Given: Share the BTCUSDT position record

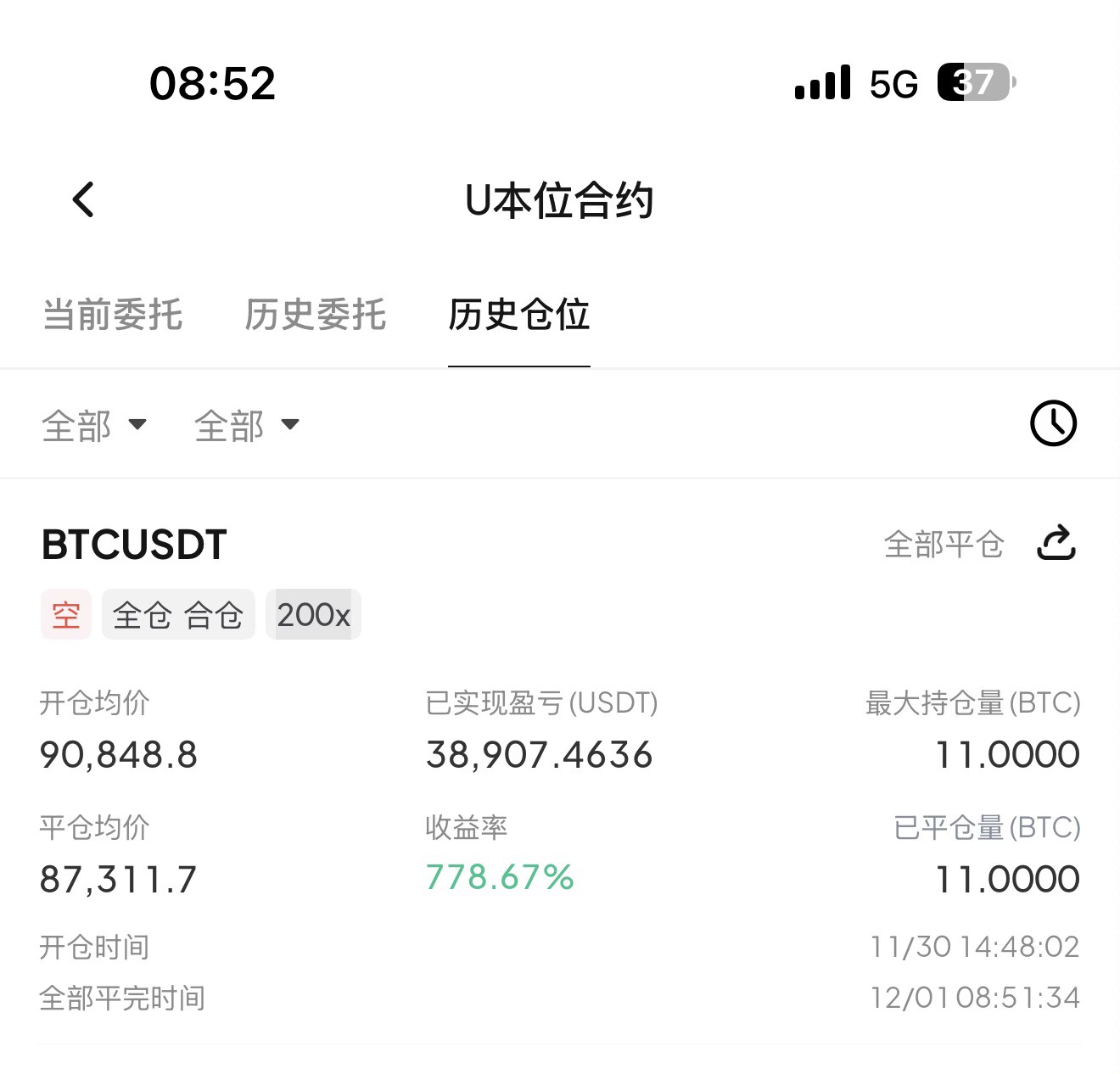Looking at the screenshot, I should 1056,544.
